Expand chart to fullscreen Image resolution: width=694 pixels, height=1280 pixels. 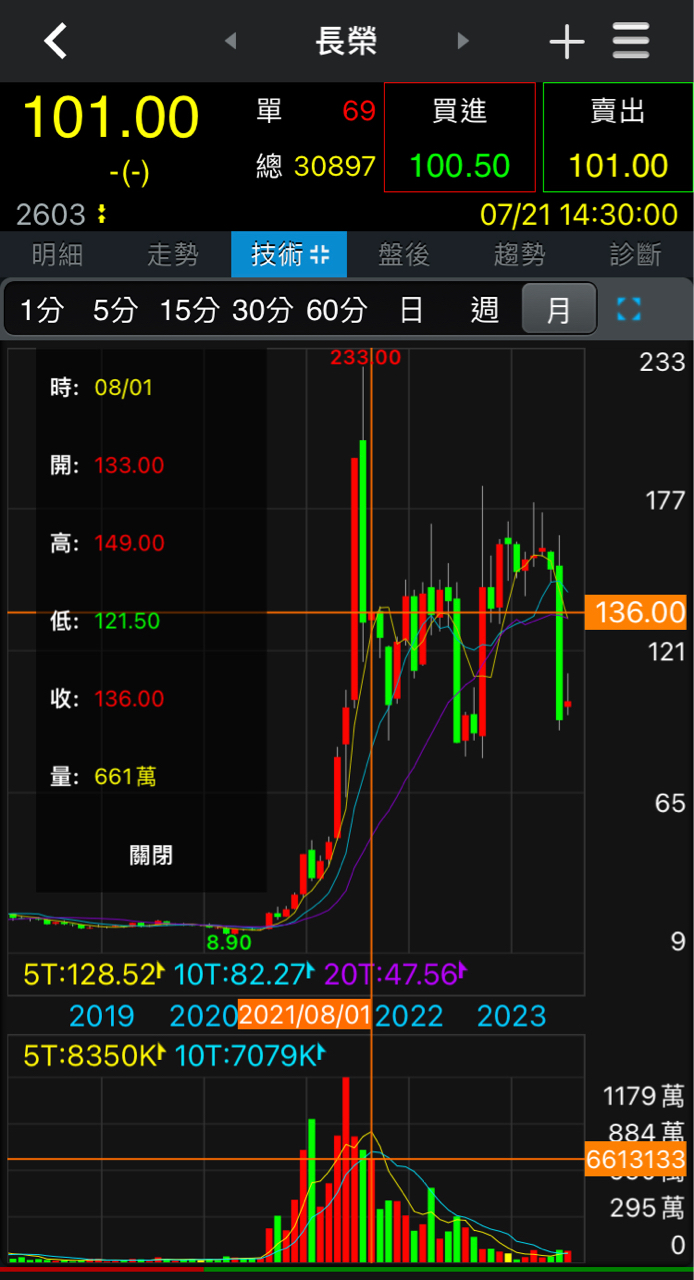pos(628,309)
